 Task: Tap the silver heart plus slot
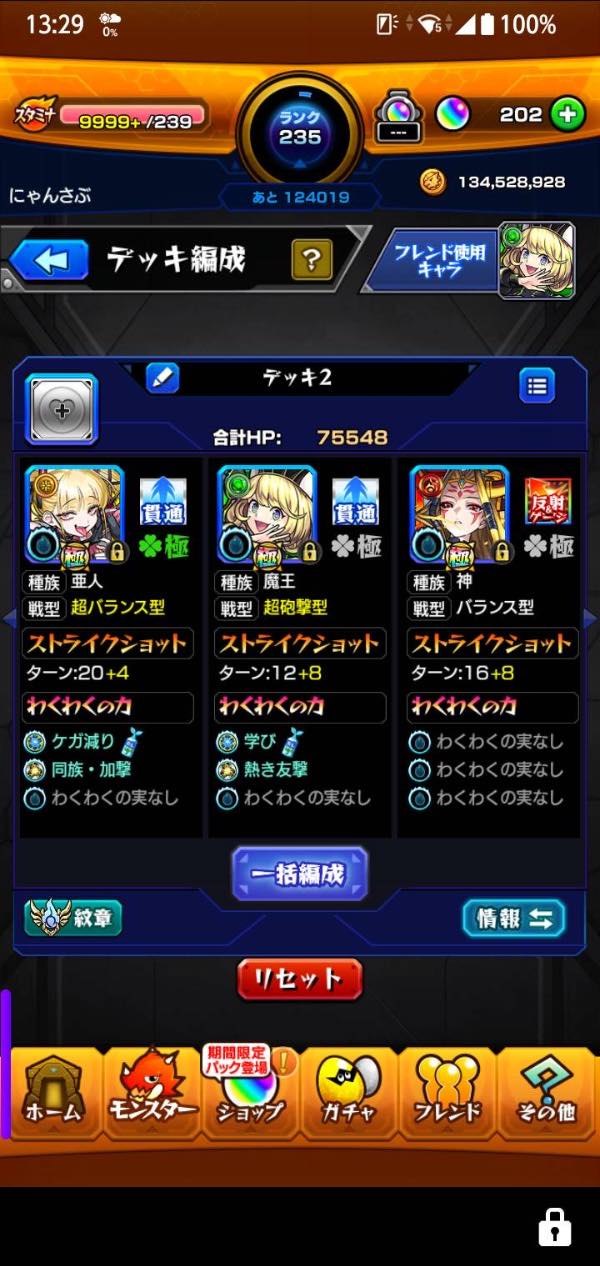(x=61, y=408)
